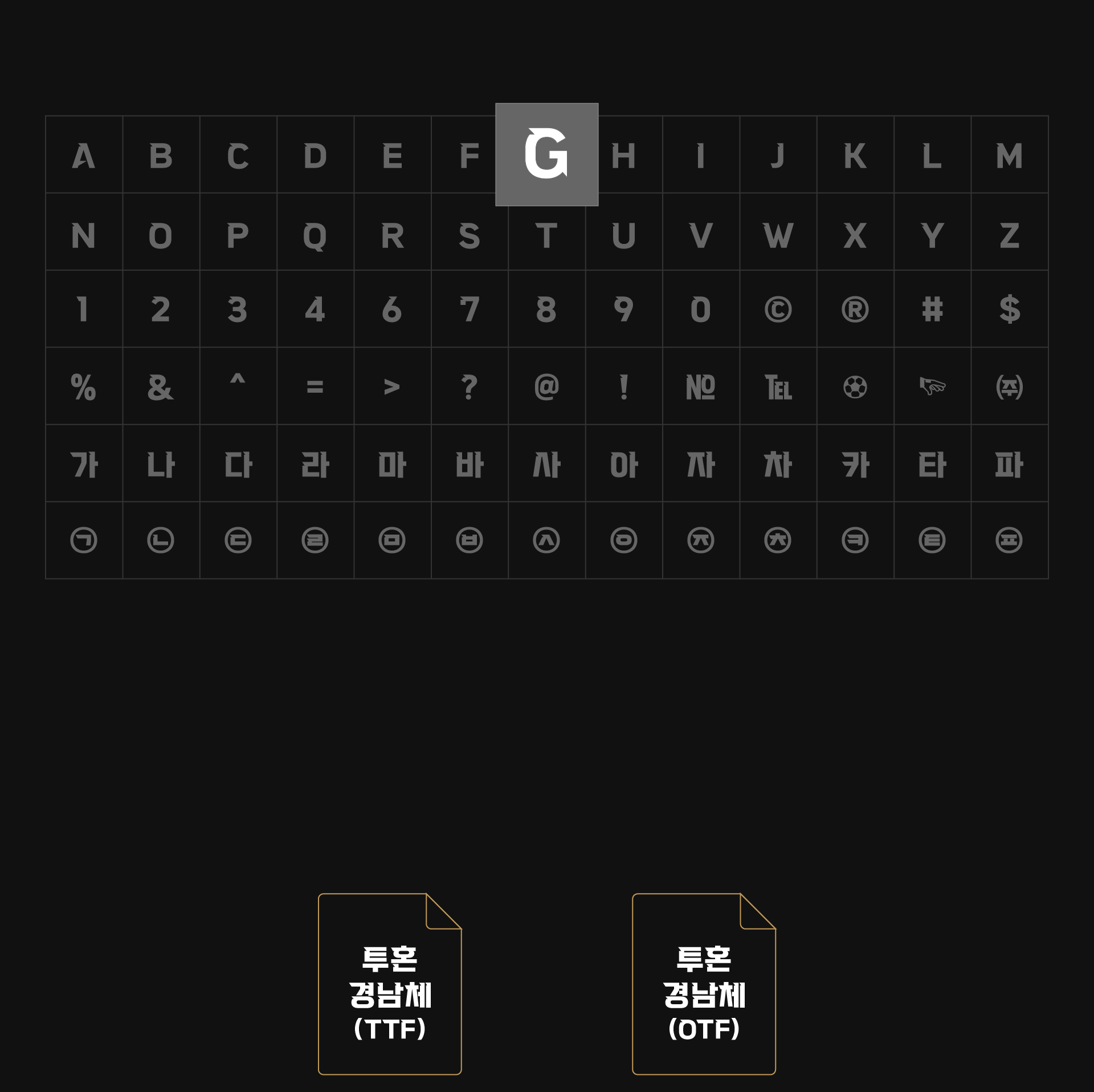This screenshot has width=1094, height=1092.
Task: Preview the 파 Hangul glyph
Action: pyautogui.click(x=1009, y=463)
